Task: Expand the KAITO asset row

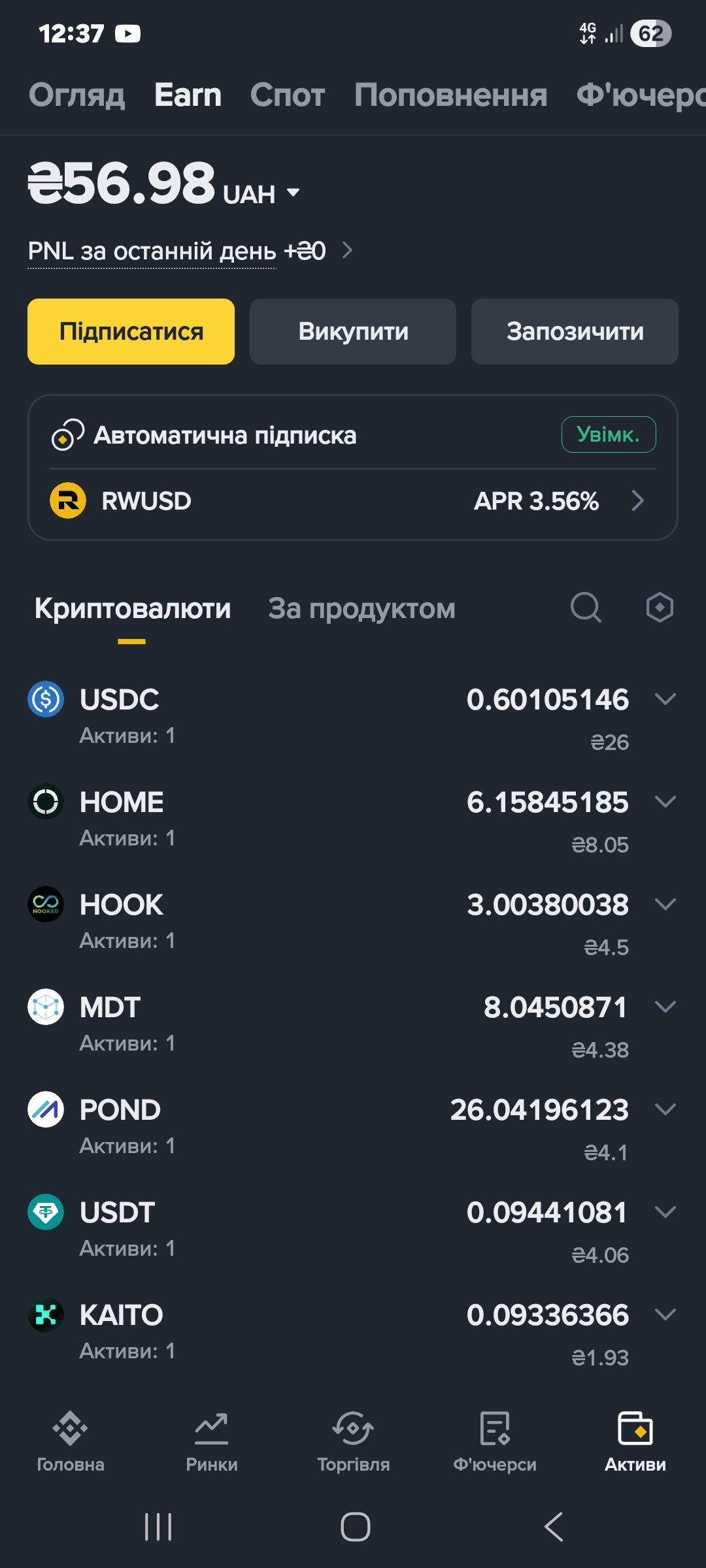Action: coord(665,1315)
